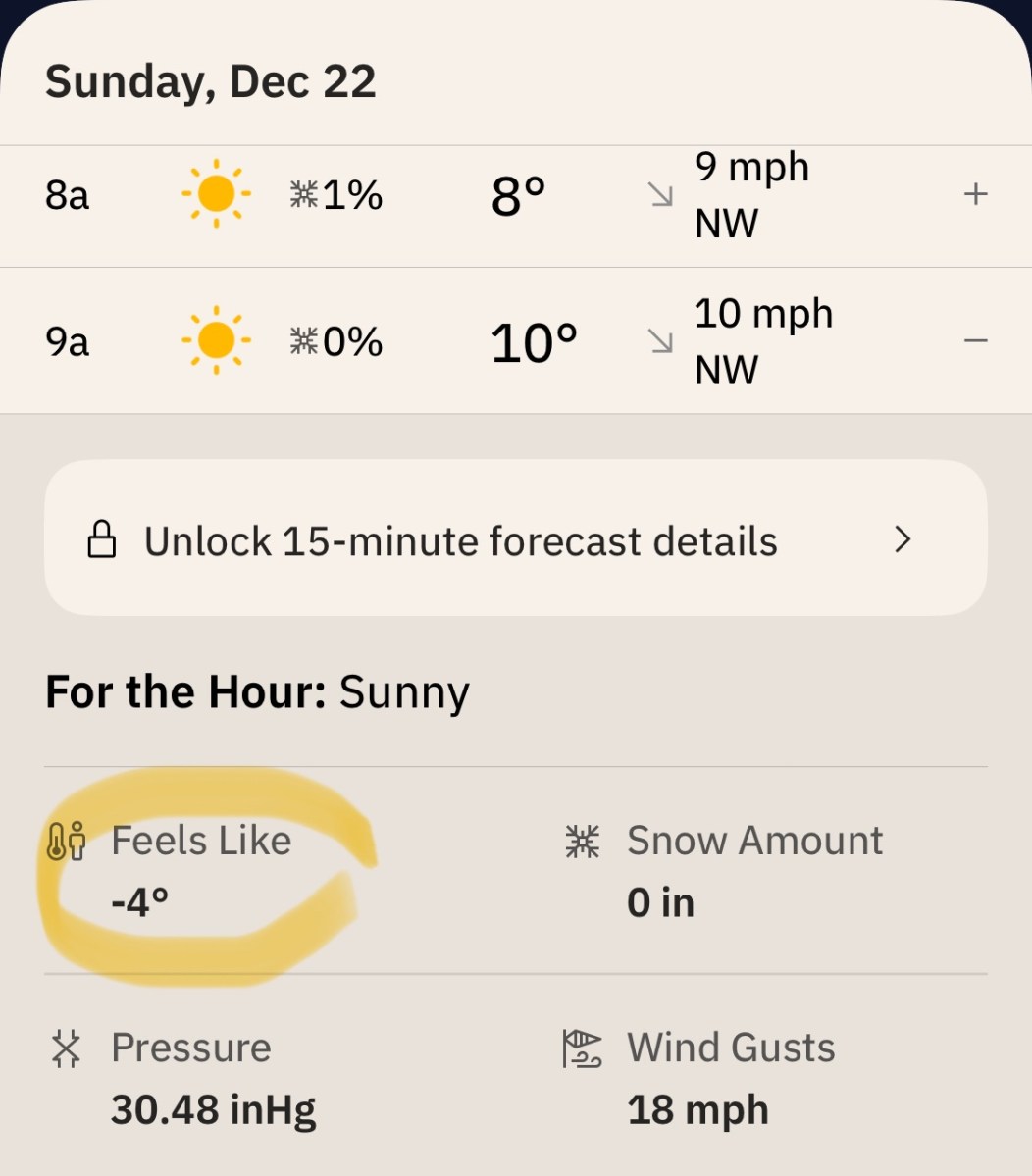The image size is (1032, 1176).
Task: Expand the 8a hourly forecast row
Action: [974, 194]
